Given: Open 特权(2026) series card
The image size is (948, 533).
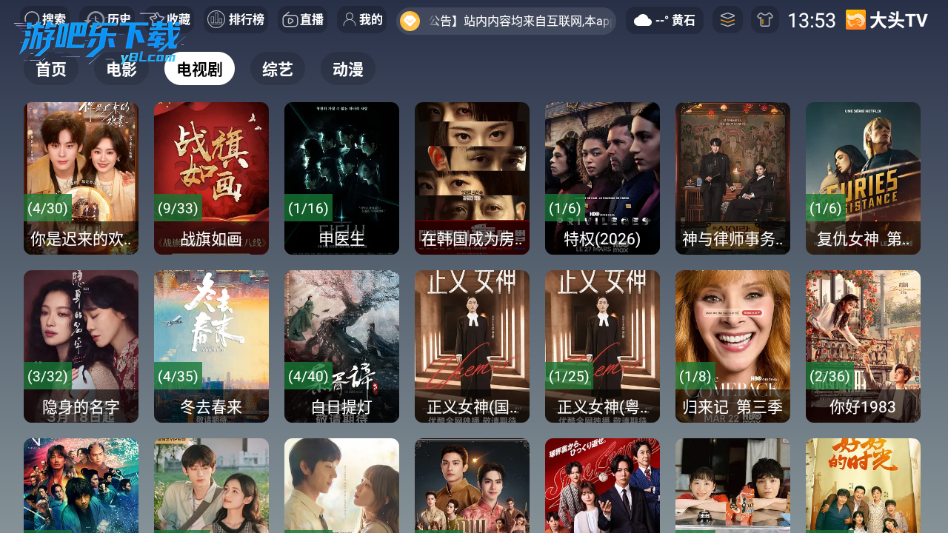Looking at the screenshot, I should pyautogui.click(x=602, y=178).
